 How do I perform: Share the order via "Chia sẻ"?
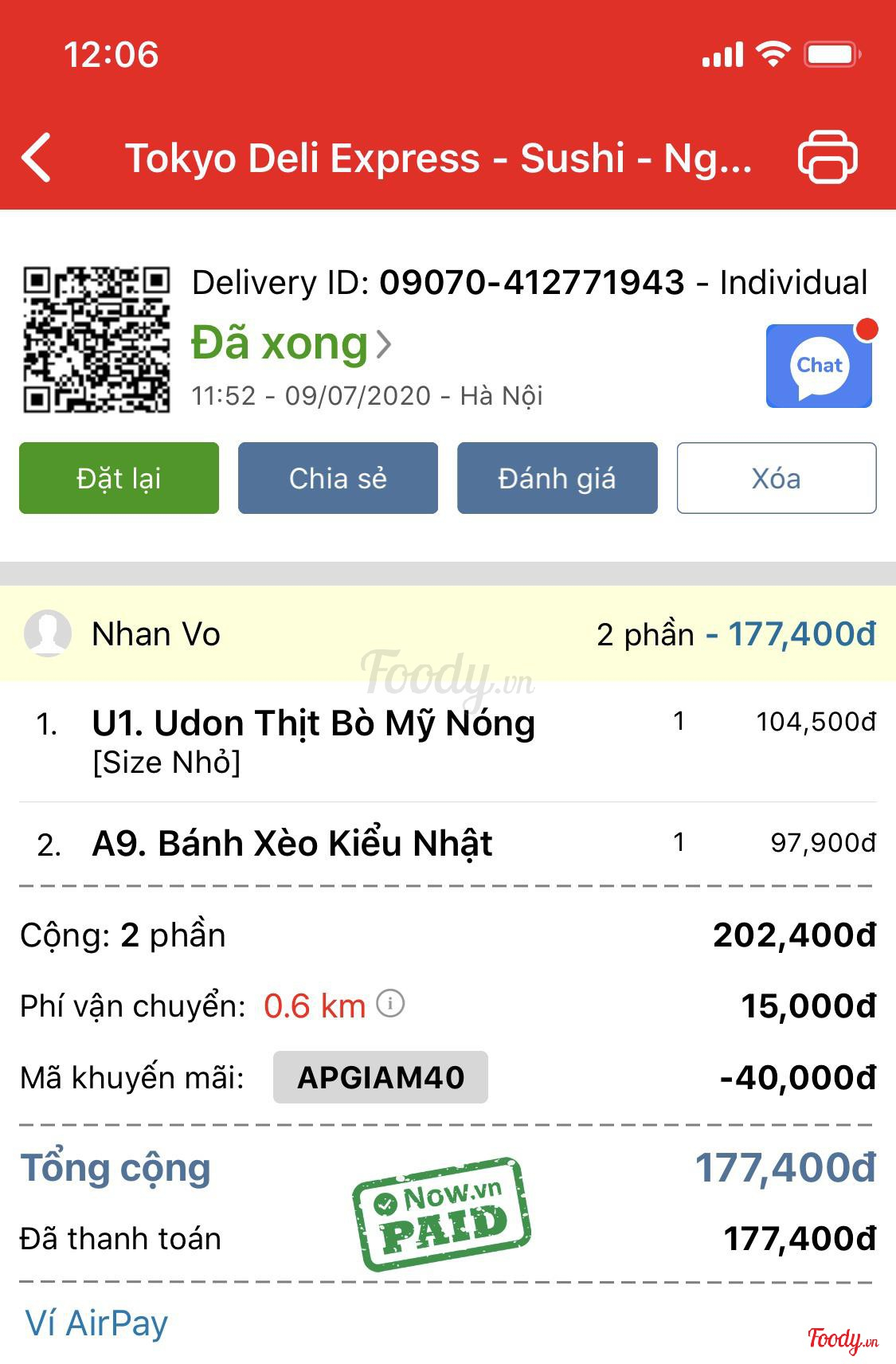tap(338, 478)
